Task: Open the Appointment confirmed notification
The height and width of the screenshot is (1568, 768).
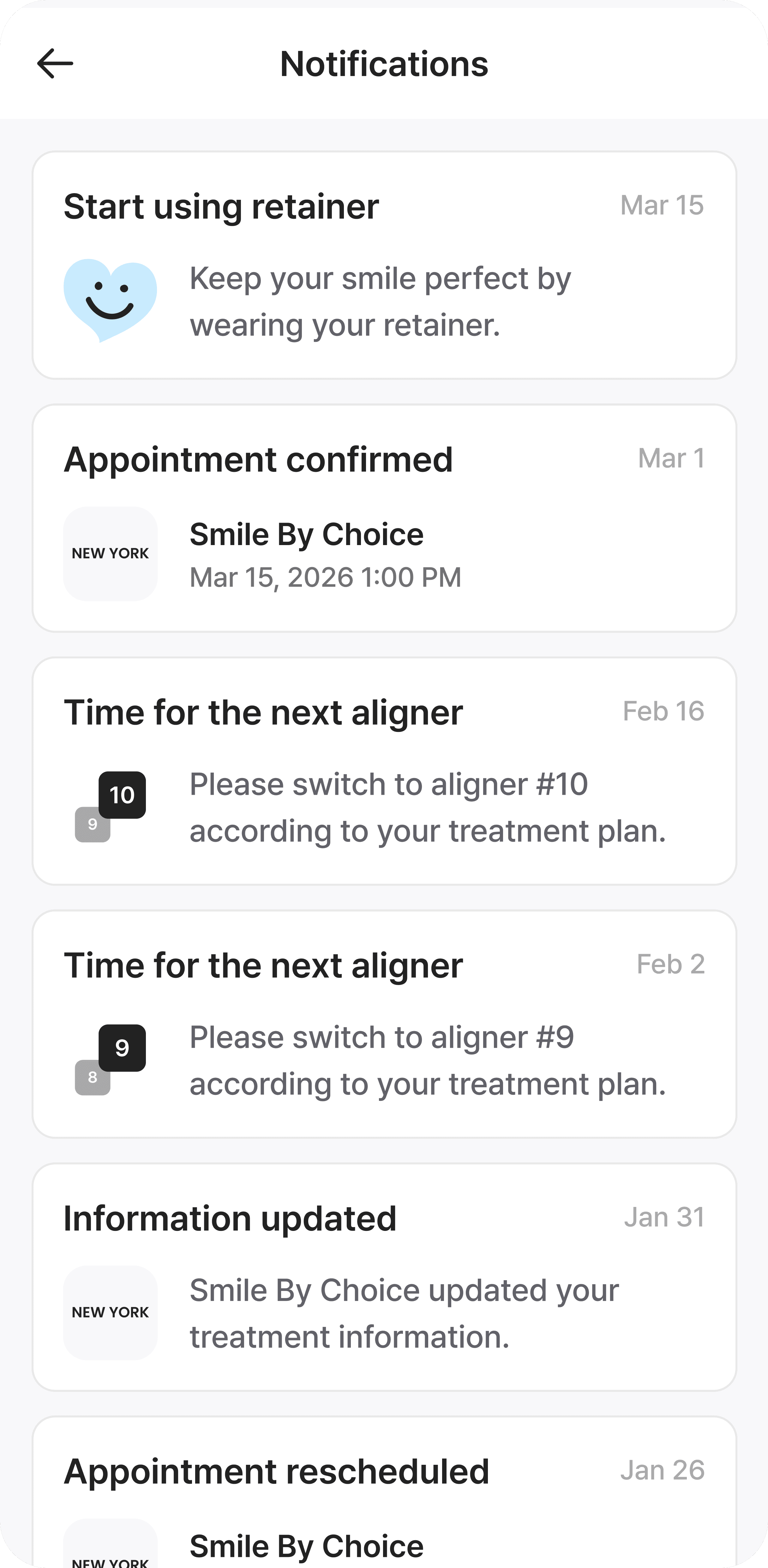Action: pyautogui.click(x=384, y=519)
